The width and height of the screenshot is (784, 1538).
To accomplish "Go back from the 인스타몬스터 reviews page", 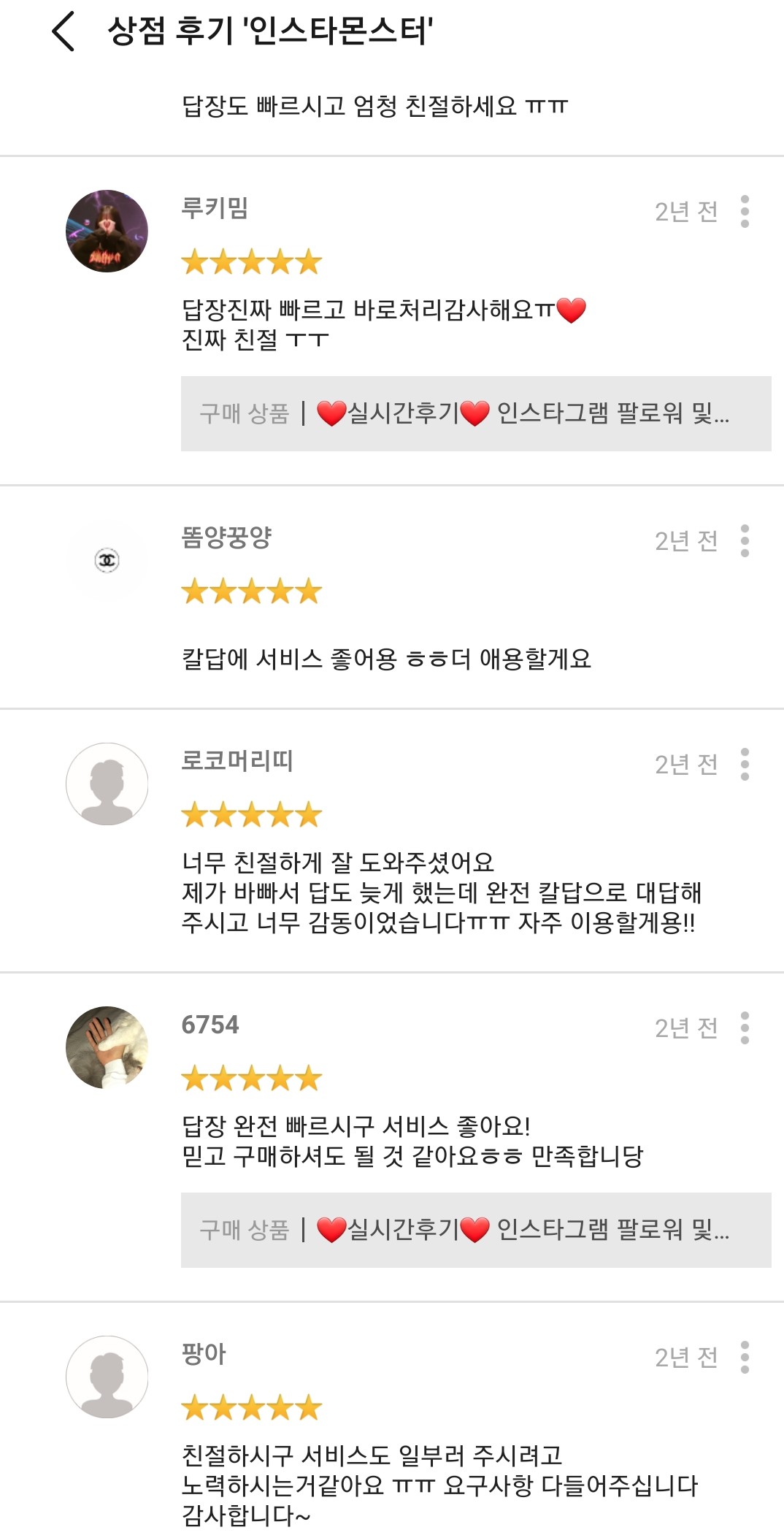I will coord(64,31).
